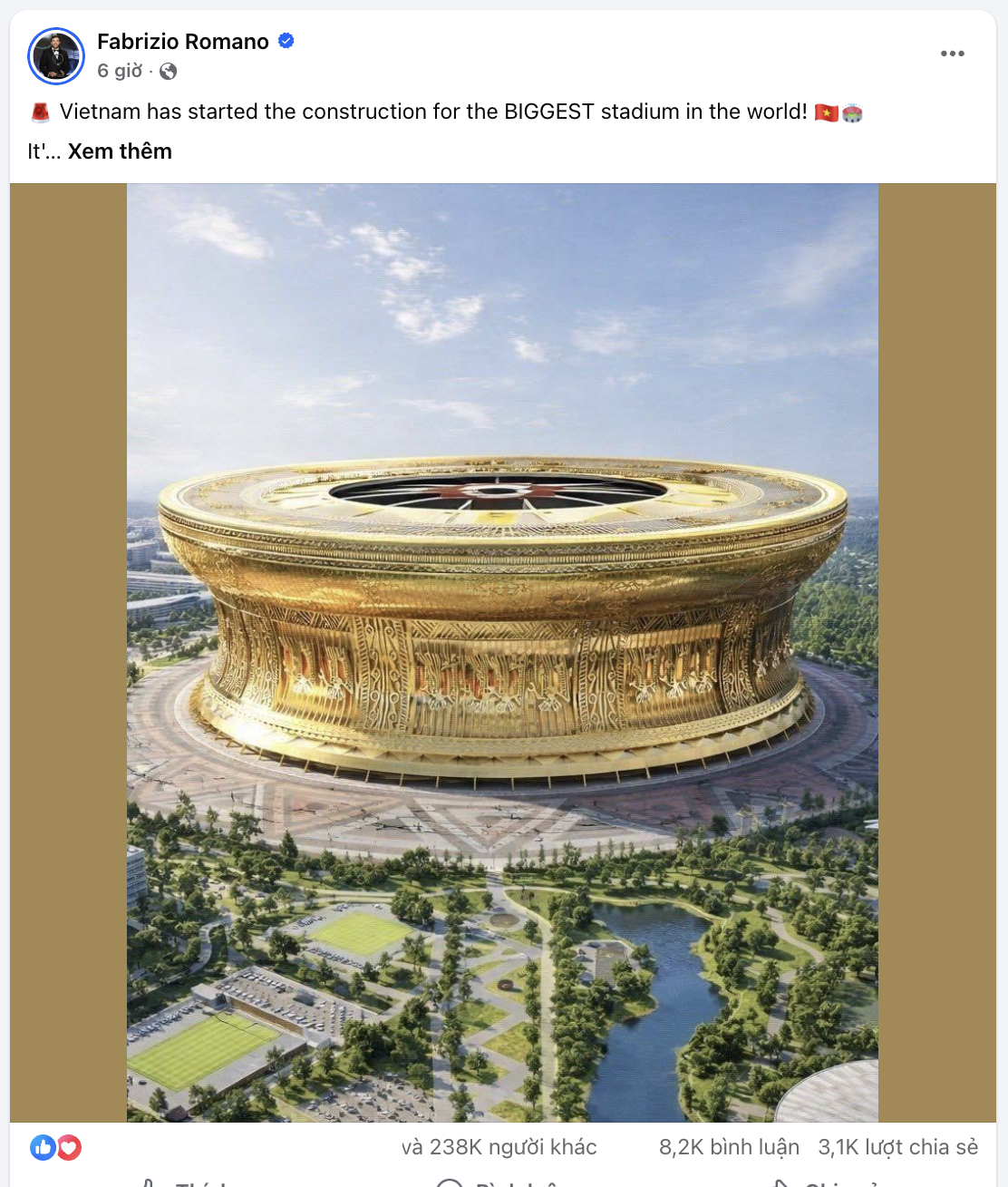This screenshot has height=1187, width=1008.
Task: Open the Fabrizio Romano page name link
Action: pos(183,42)
